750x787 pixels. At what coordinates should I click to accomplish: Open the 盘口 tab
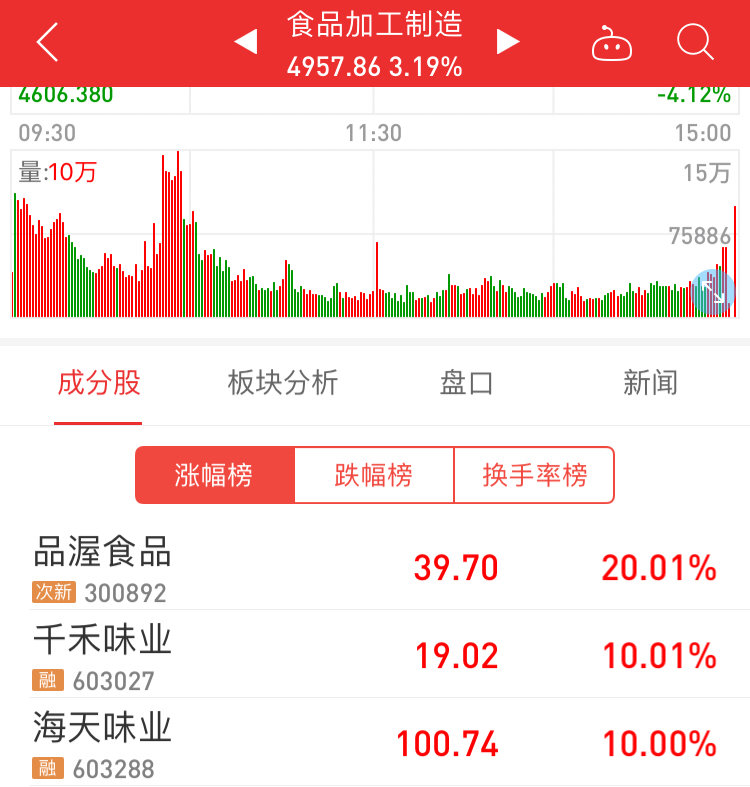point(467,383)
